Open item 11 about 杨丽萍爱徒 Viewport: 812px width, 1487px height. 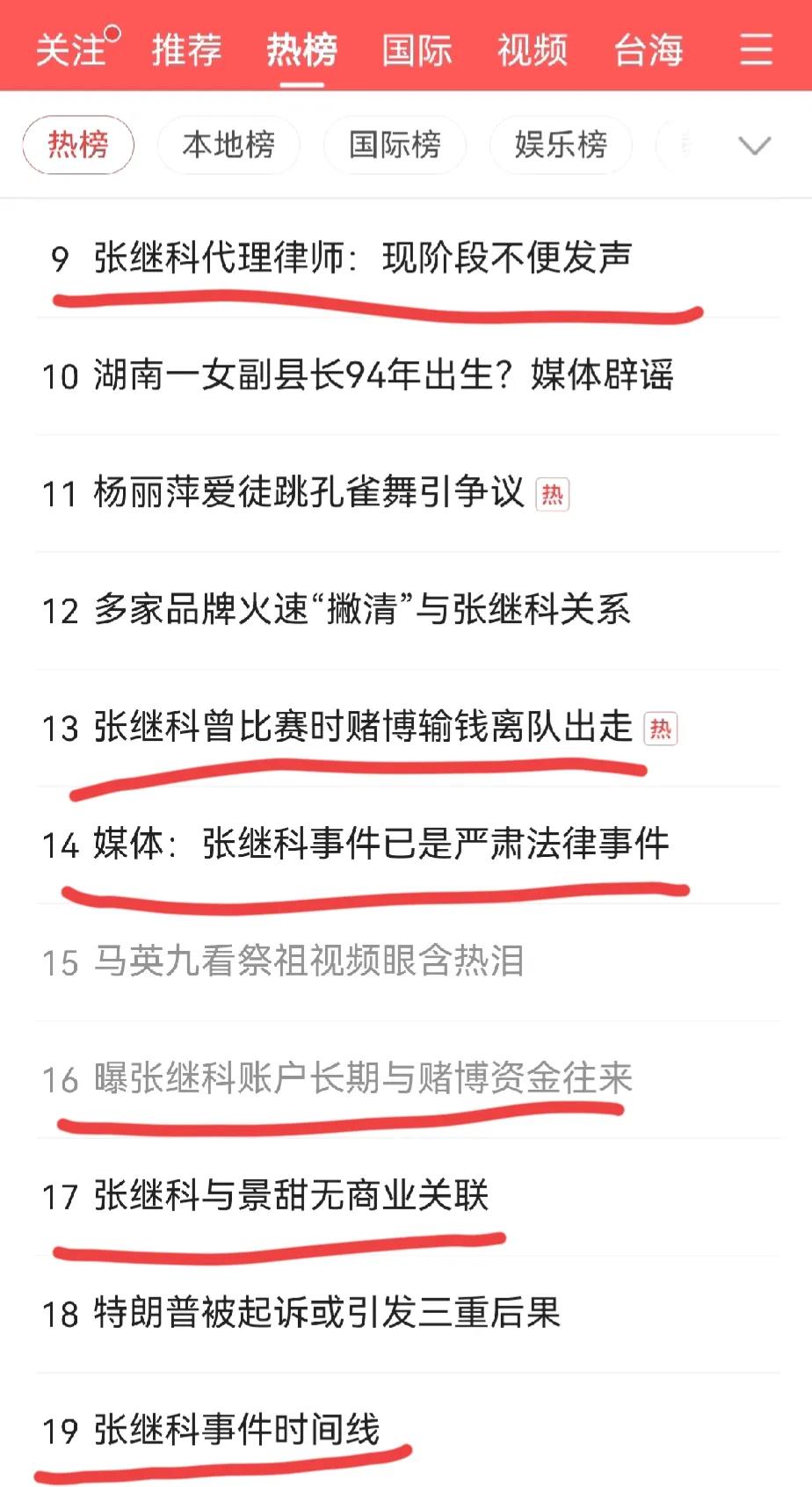click(x=408, y=493)
